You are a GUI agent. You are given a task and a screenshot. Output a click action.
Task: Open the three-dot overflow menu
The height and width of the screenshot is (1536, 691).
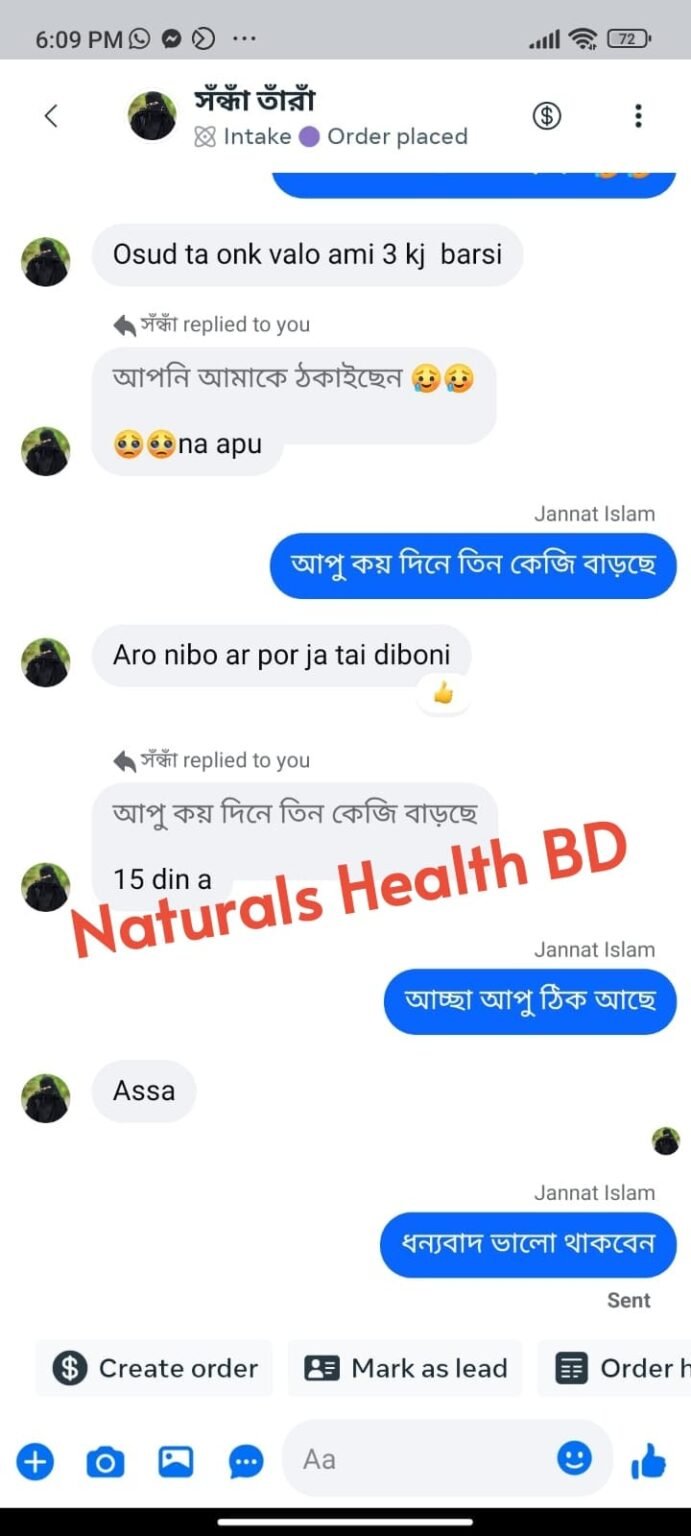tap(638, 116)
